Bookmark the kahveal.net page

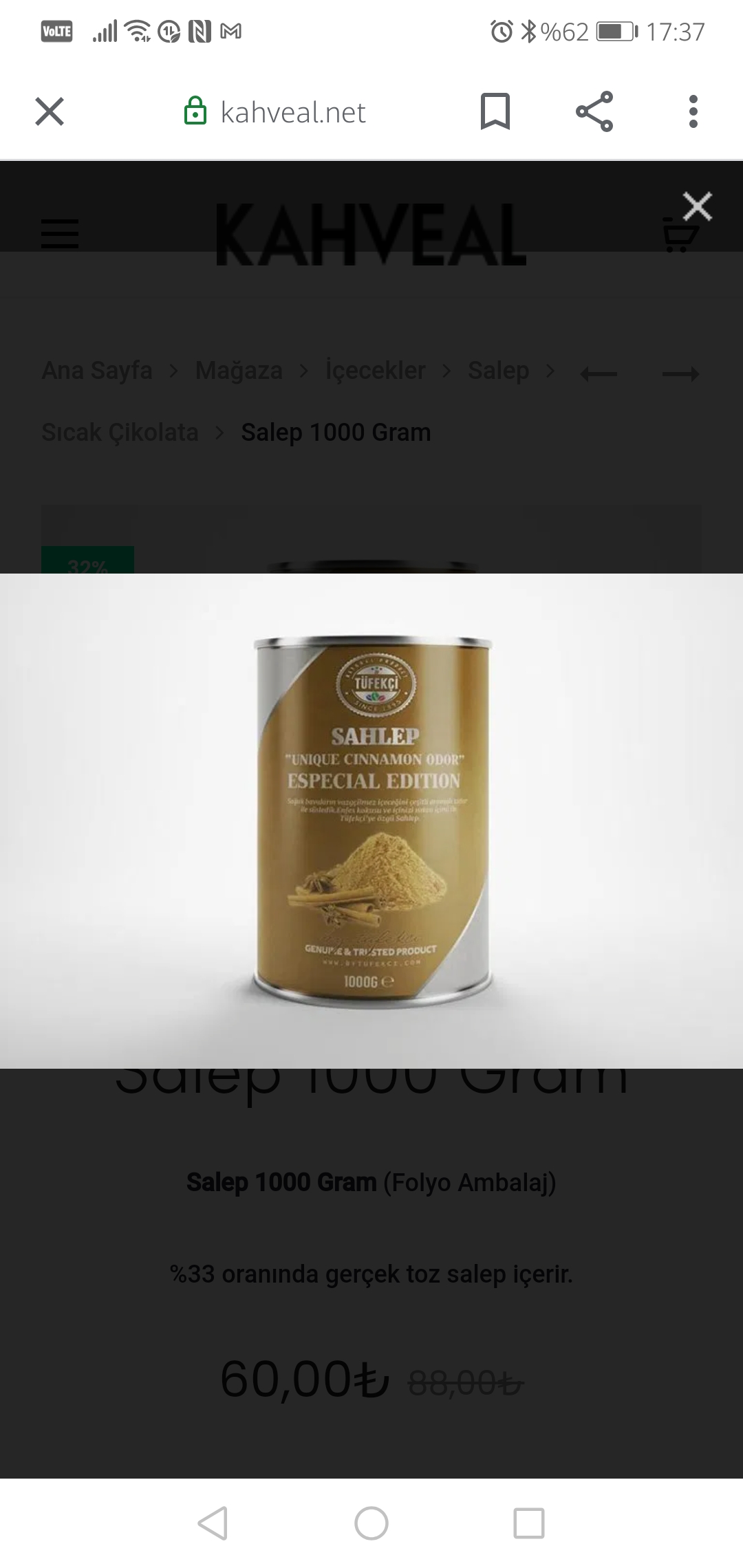tap(495, 111)
